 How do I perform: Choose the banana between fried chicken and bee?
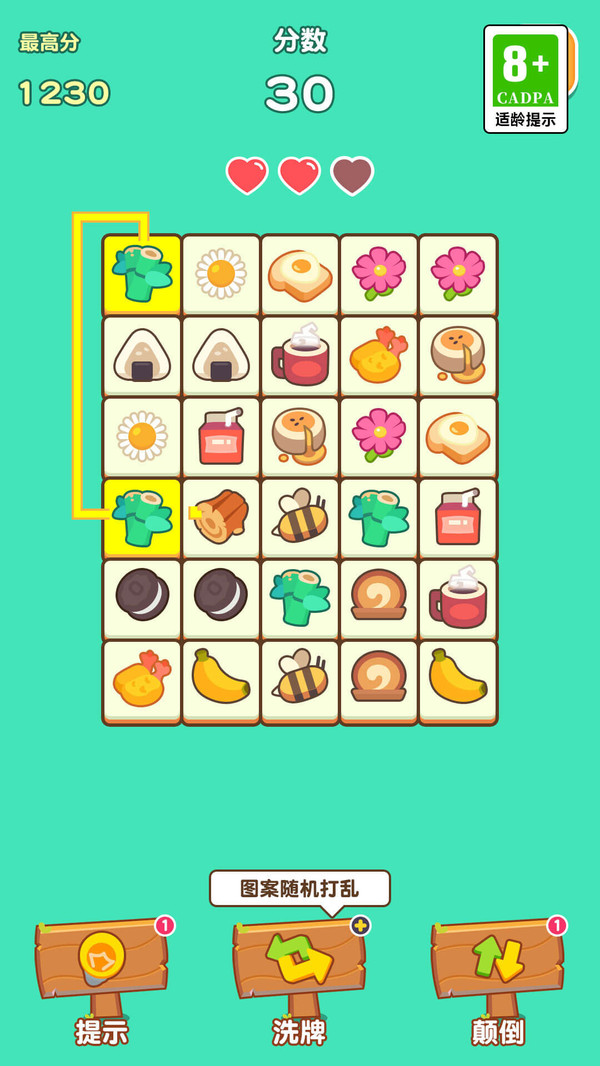[221, 680]
